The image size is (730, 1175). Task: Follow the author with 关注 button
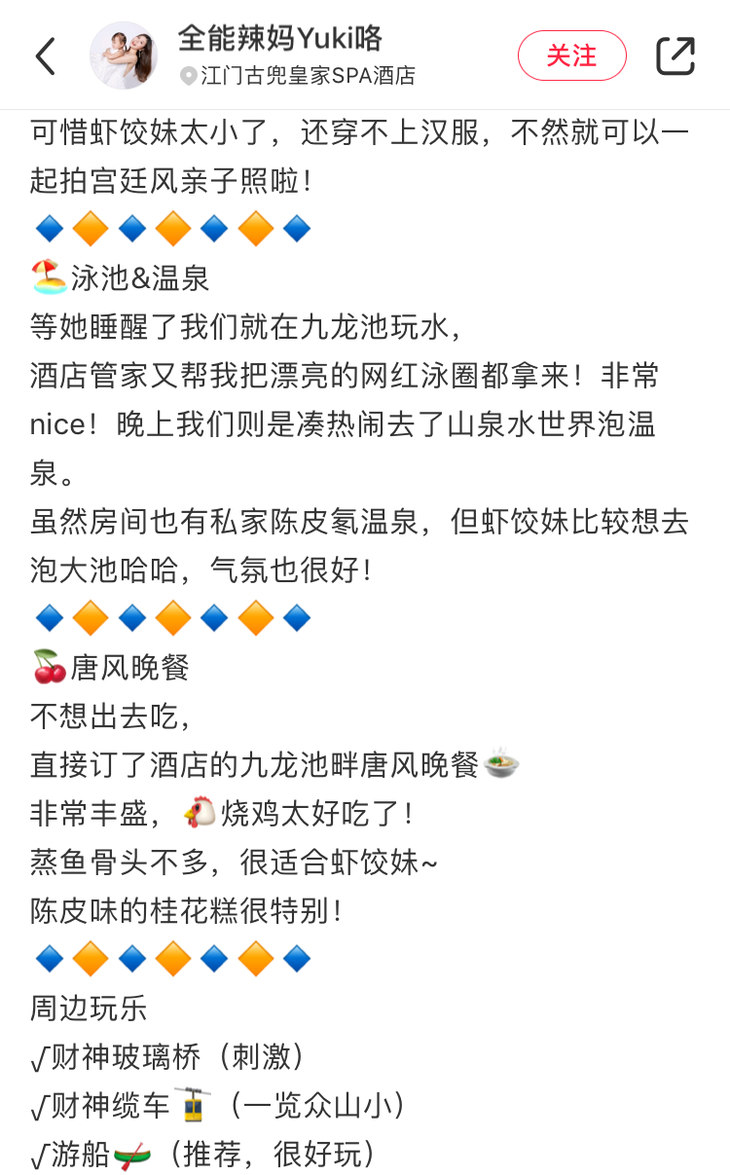click(x=572, y=55)
